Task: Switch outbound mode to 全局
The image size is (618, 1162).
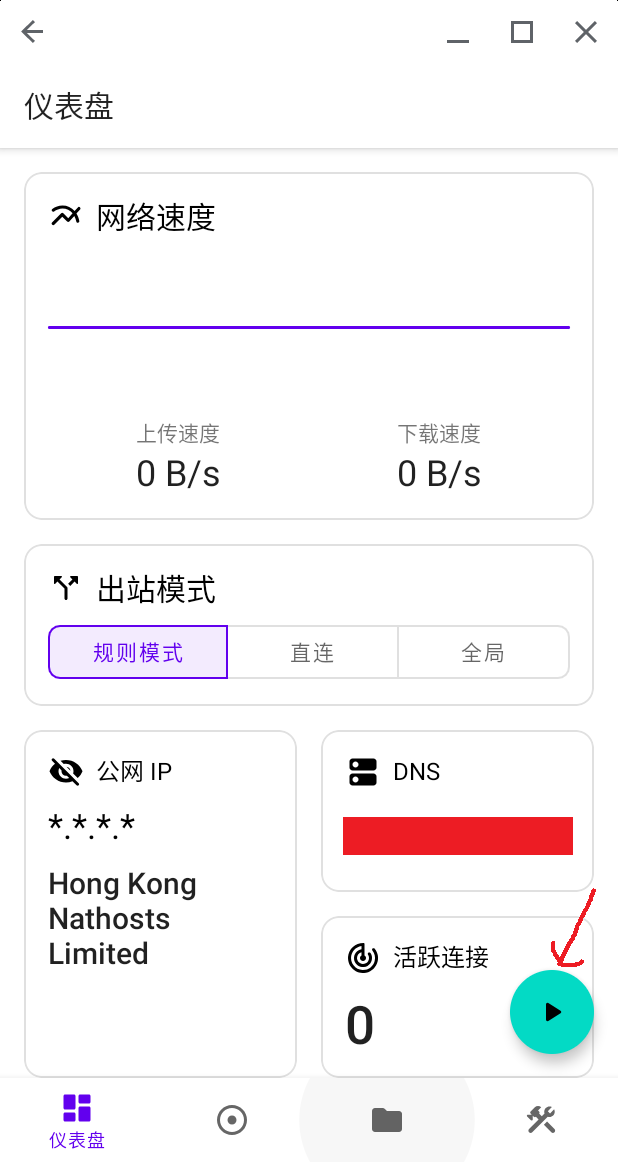Action: [x=483, y=653]
